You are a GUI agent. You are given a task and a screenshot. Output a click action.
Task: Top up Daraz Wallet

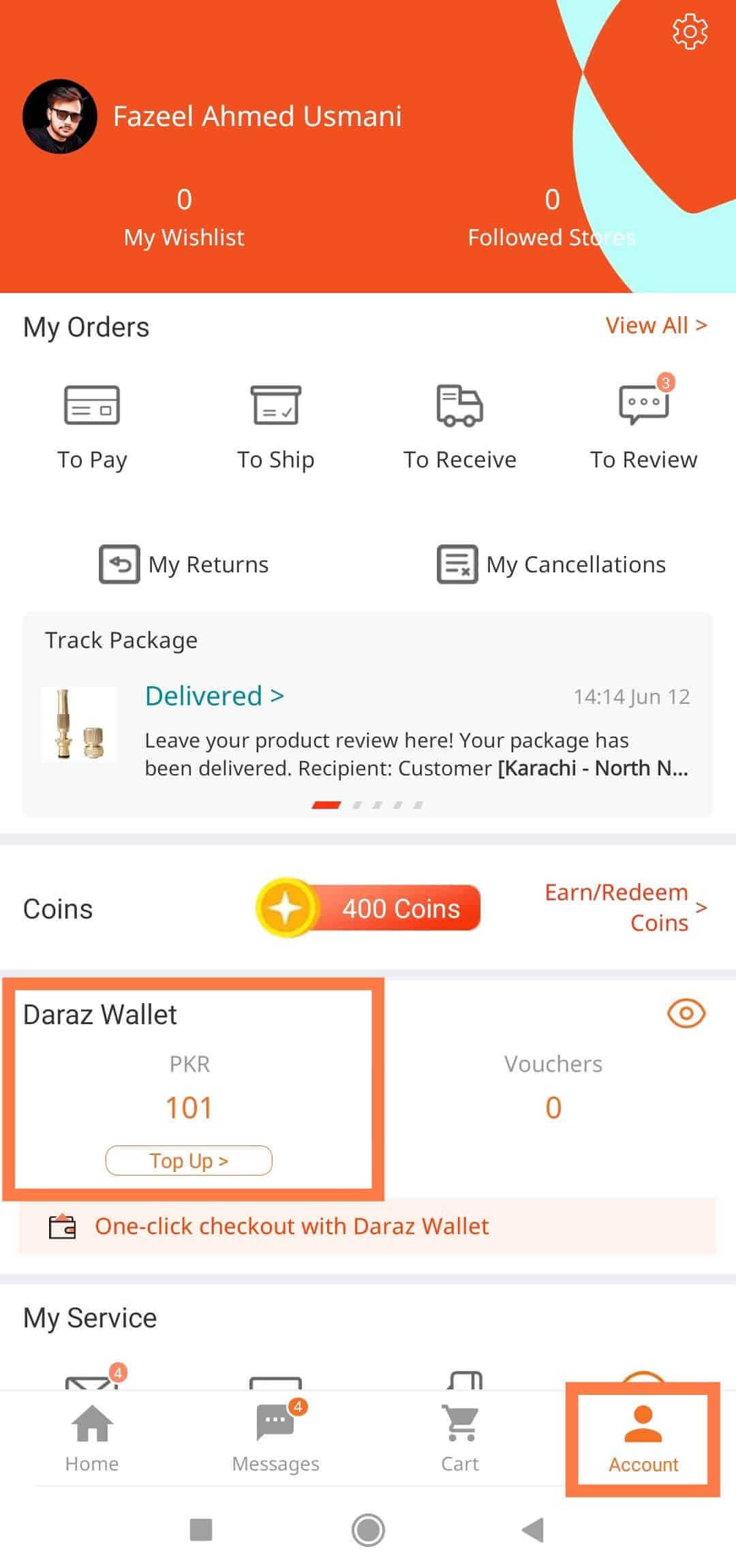(x=189, y=1160)
